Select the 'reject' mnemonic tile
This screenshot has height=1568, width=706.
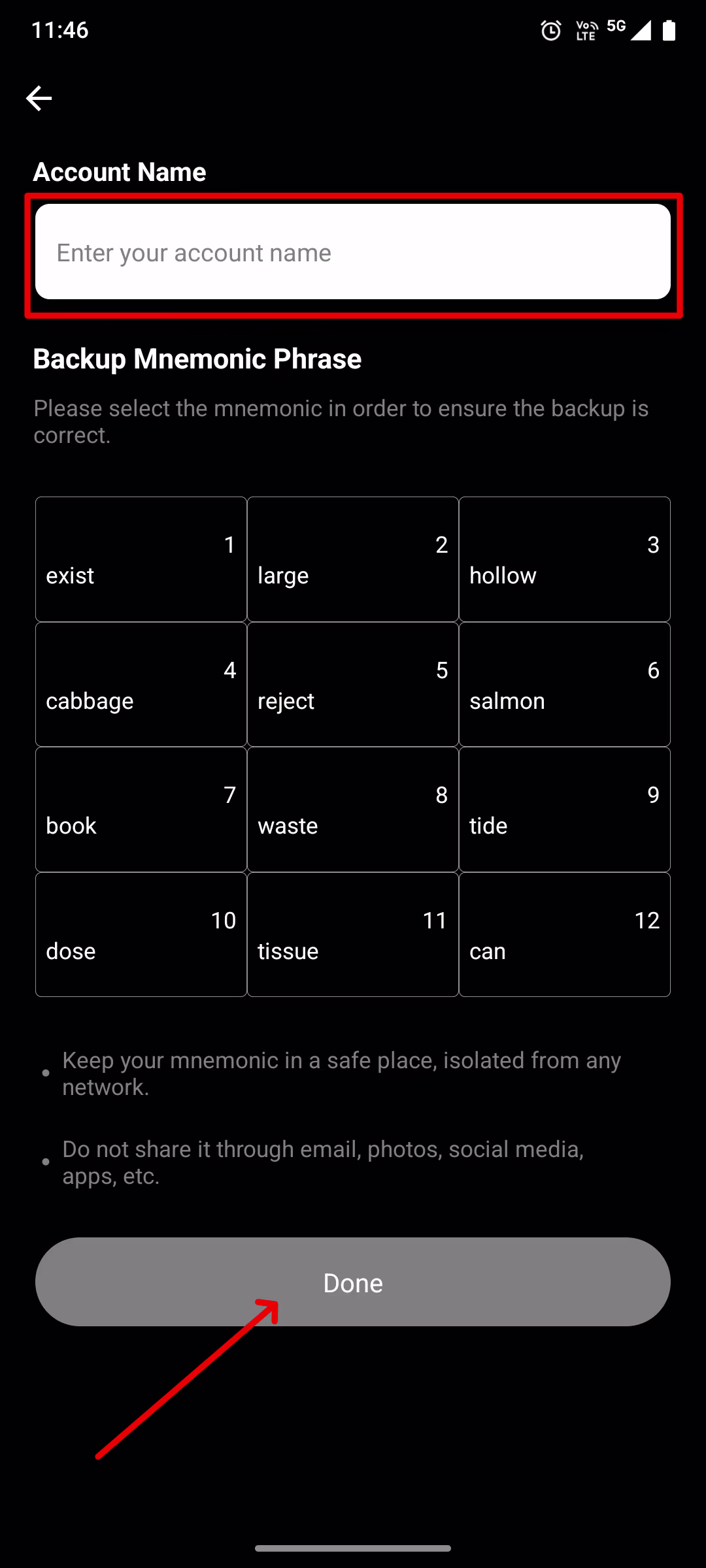coord(352,683)
